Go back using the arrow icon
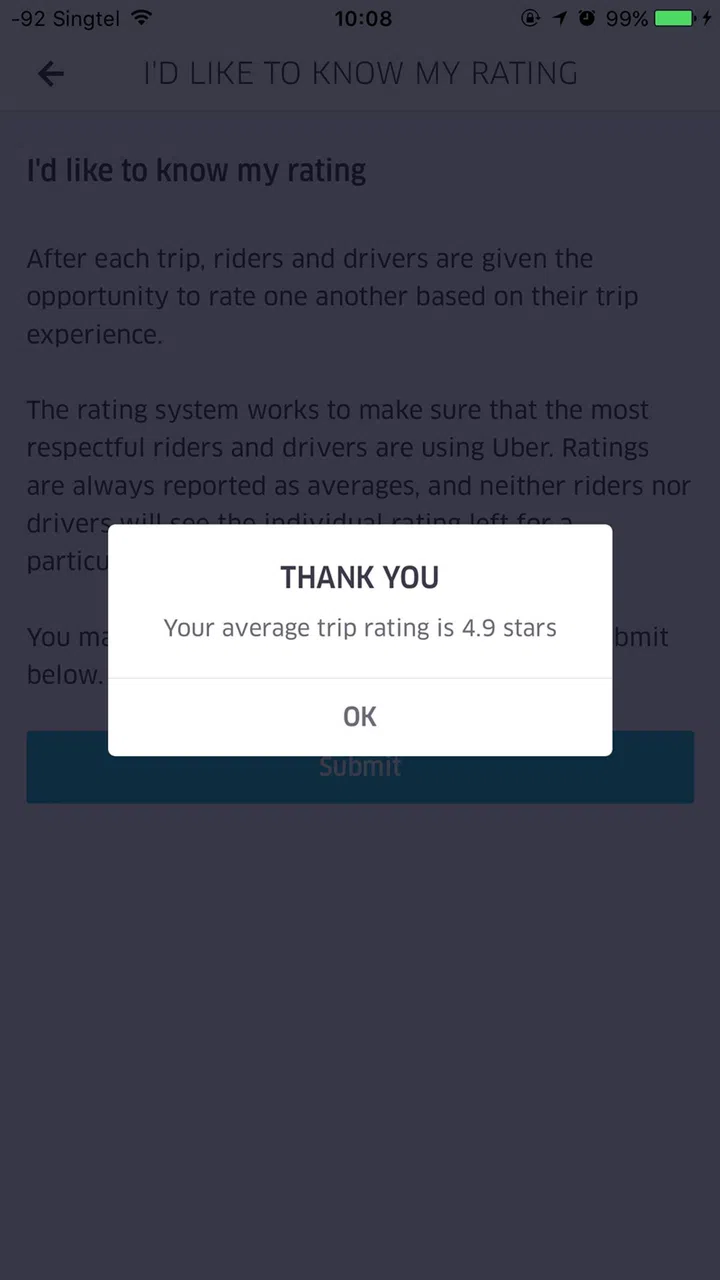 (50, 73)
